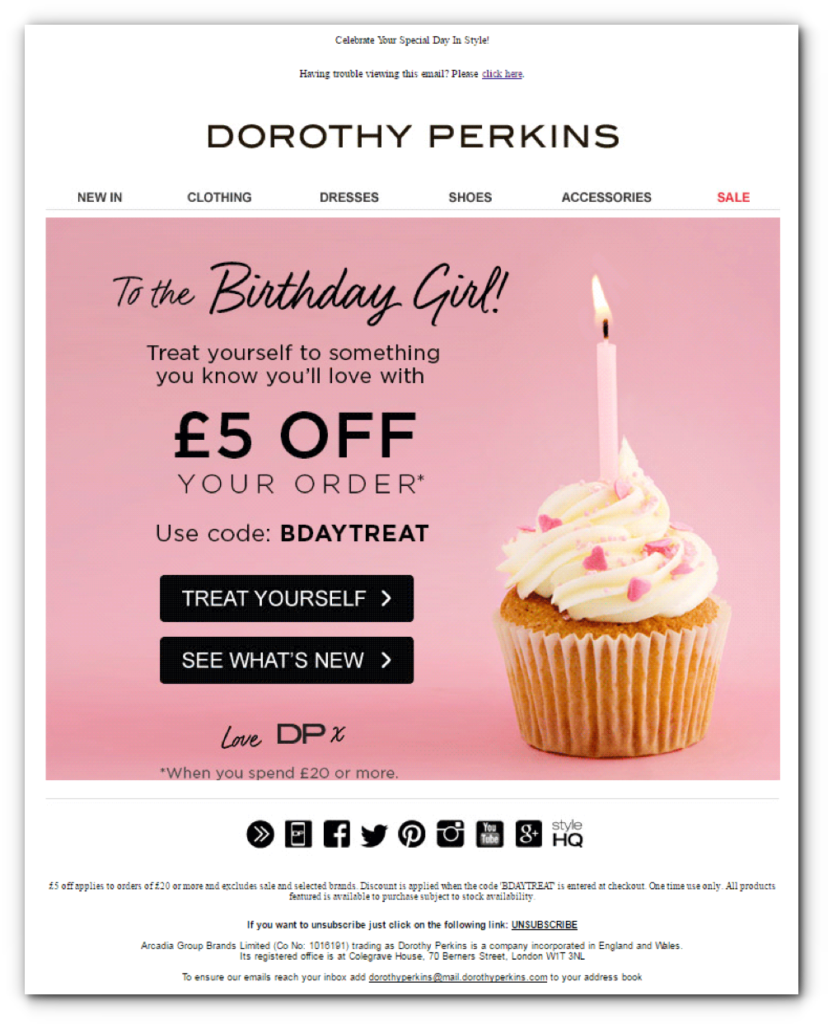
Task: Open the YouTube icon
Action: (489, 833)
